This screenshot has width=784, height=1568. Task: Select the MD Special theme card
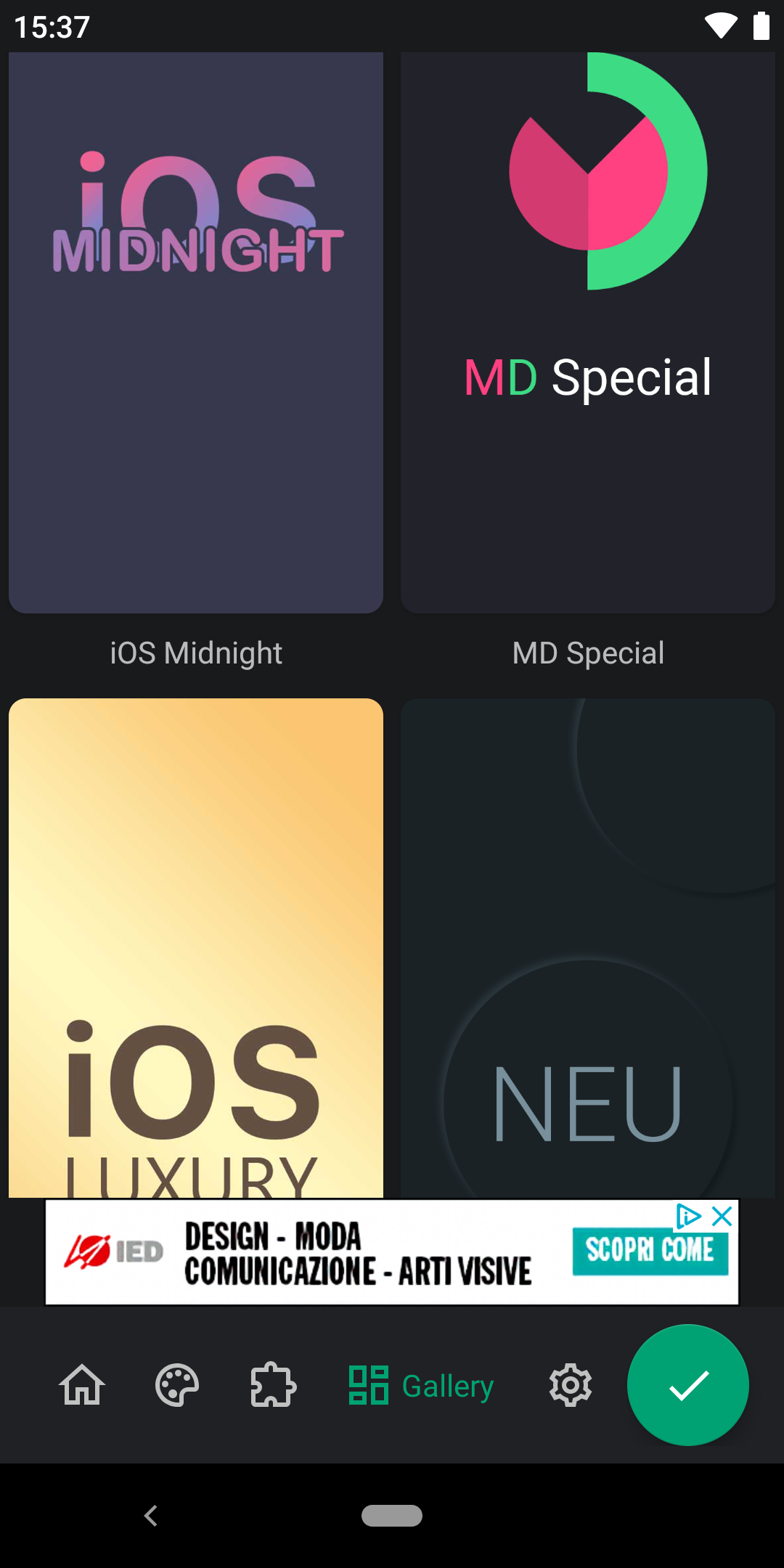588,332
